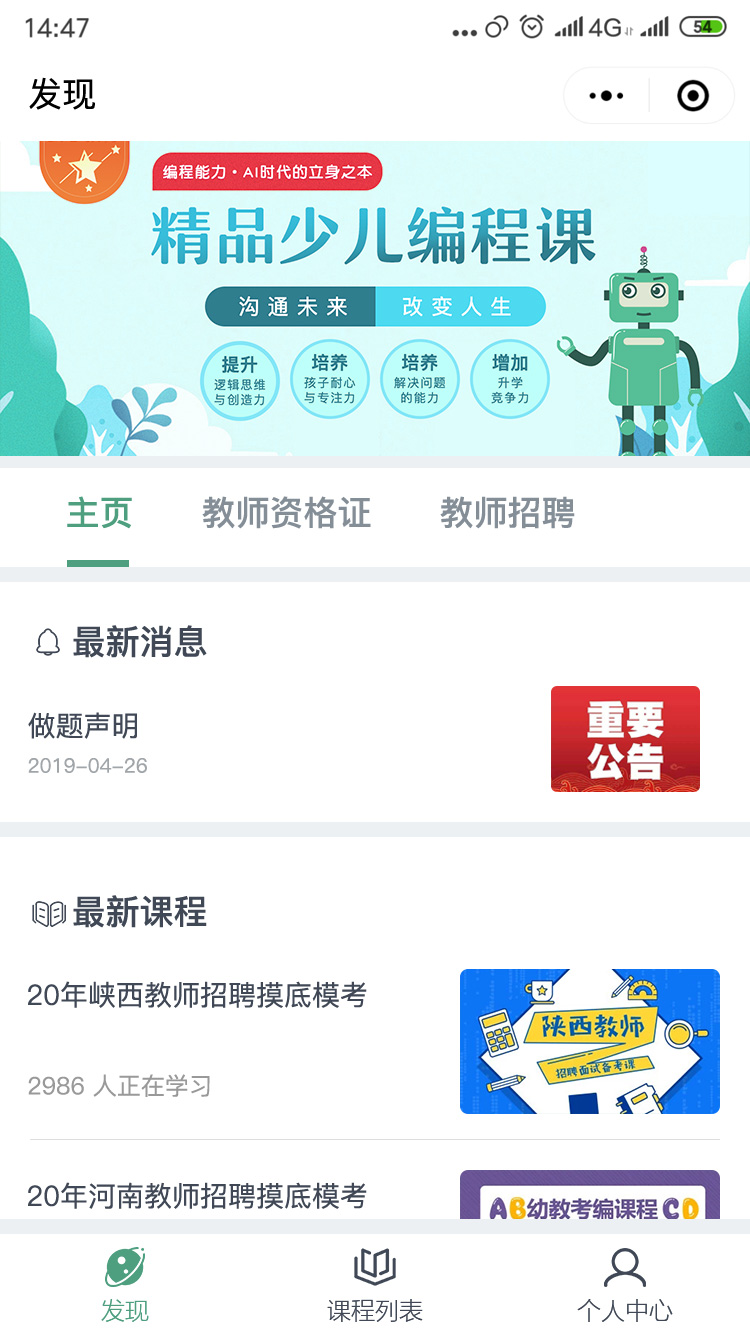The height and width of the screenshot is (1334, 750).
Task: Switch to the 教师资格证 tab
Action: pos(286,514)
